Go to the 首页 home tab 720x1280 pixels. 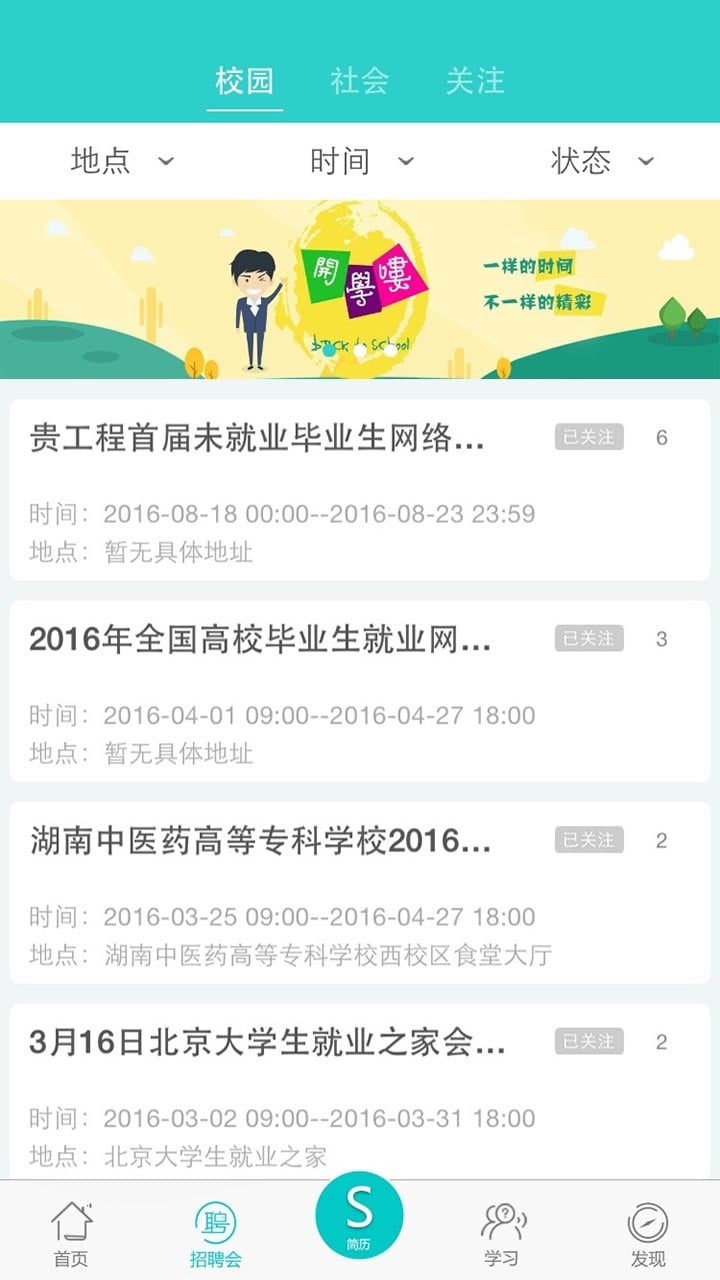click(71, 1232)
